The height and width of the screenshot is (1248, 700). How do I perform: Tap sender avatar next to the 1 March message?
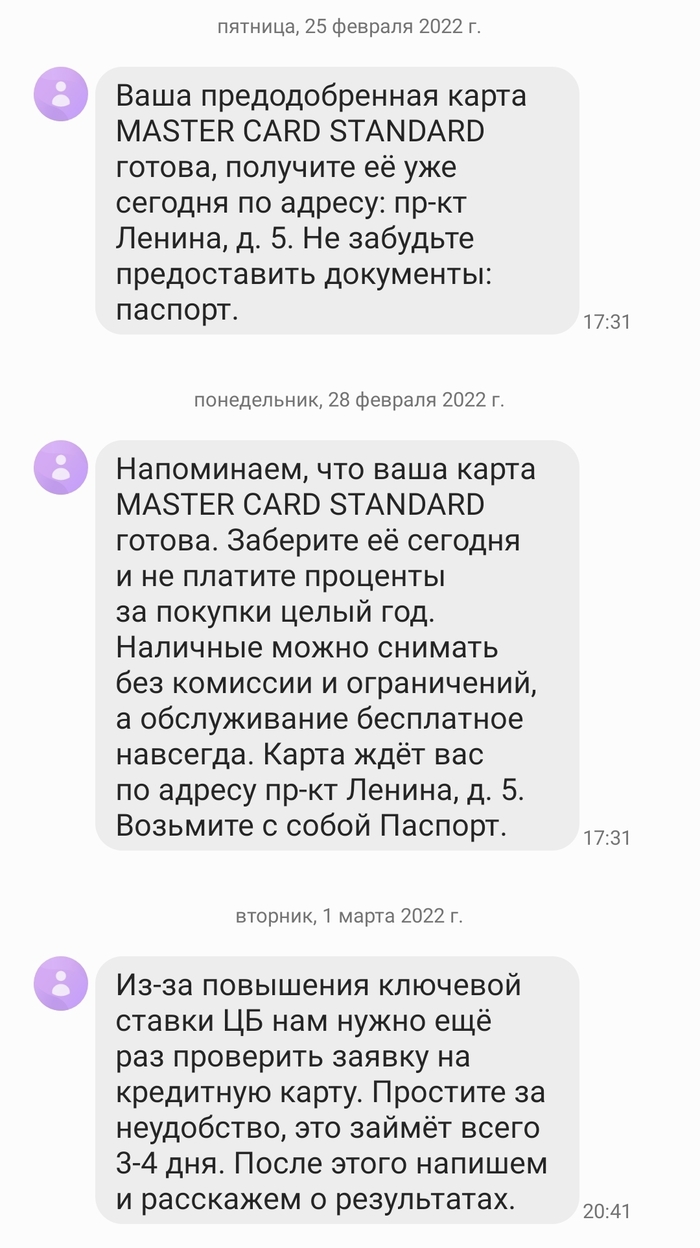[x=62, y=982]
